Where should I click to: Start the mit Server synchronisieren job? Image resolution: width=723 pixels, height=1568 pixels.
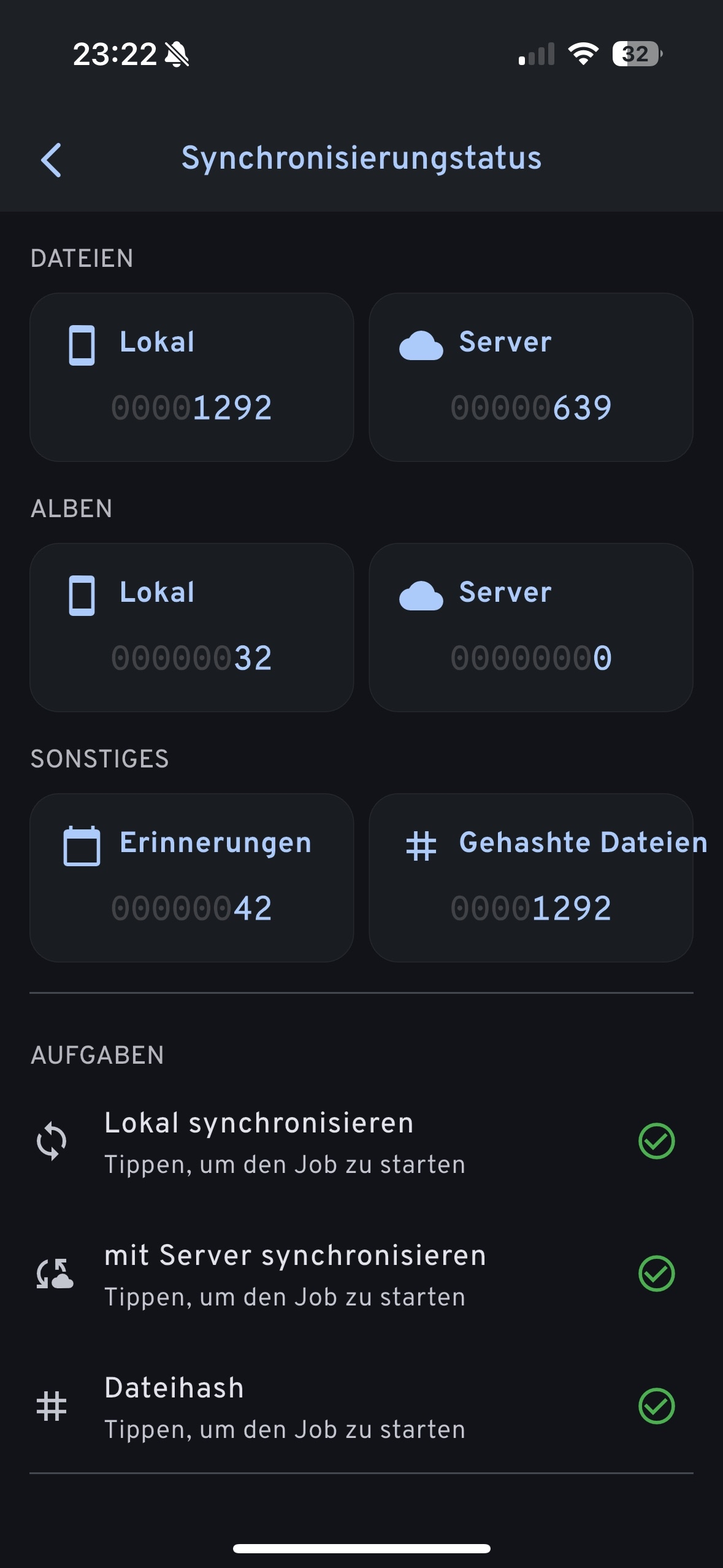[x=294, y=1275]
